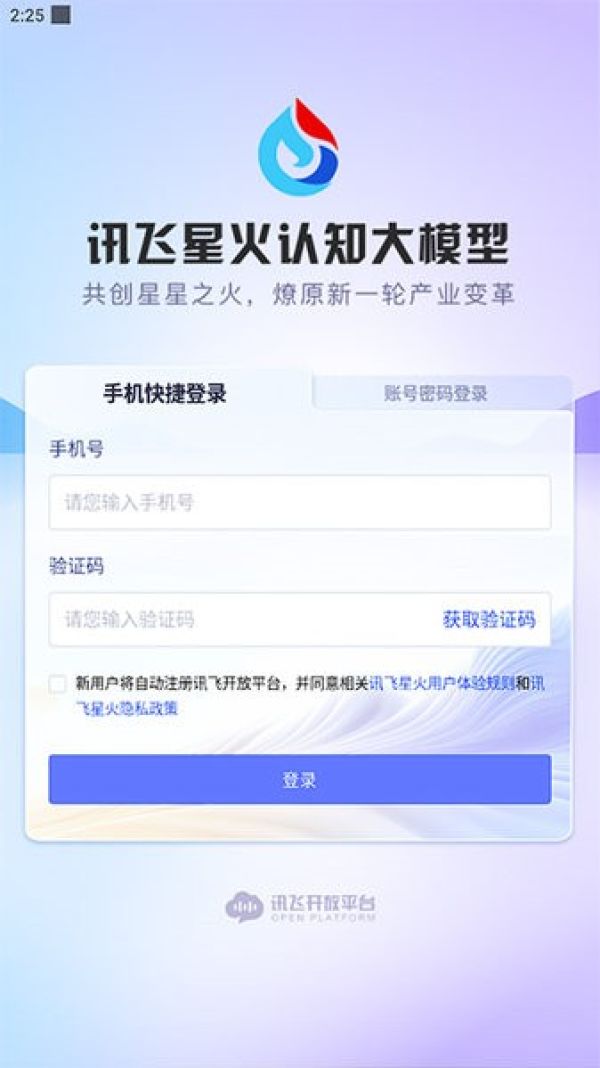The width and height of the screenshot is (600, 1068).
Task: Focus the 请您输入验证码 verification code field
Action: point(240,619)
